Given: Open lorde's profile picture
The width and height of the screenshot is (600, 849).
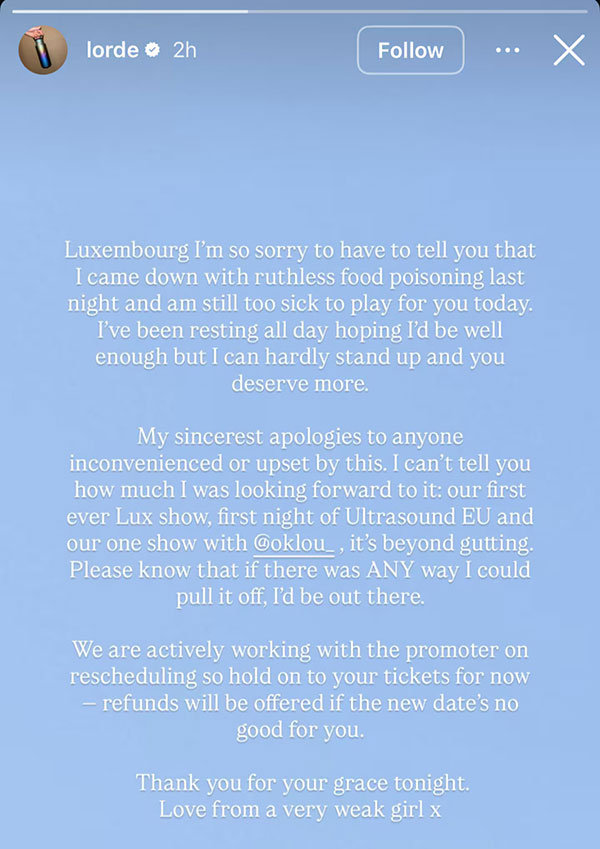Looking at the screenshot, I should pos(43,50).
